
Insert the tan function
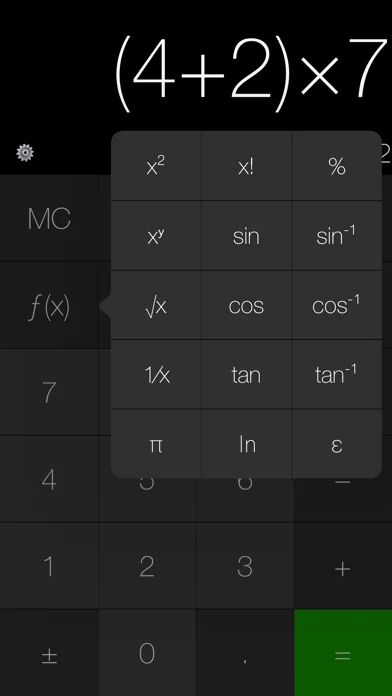246,375
